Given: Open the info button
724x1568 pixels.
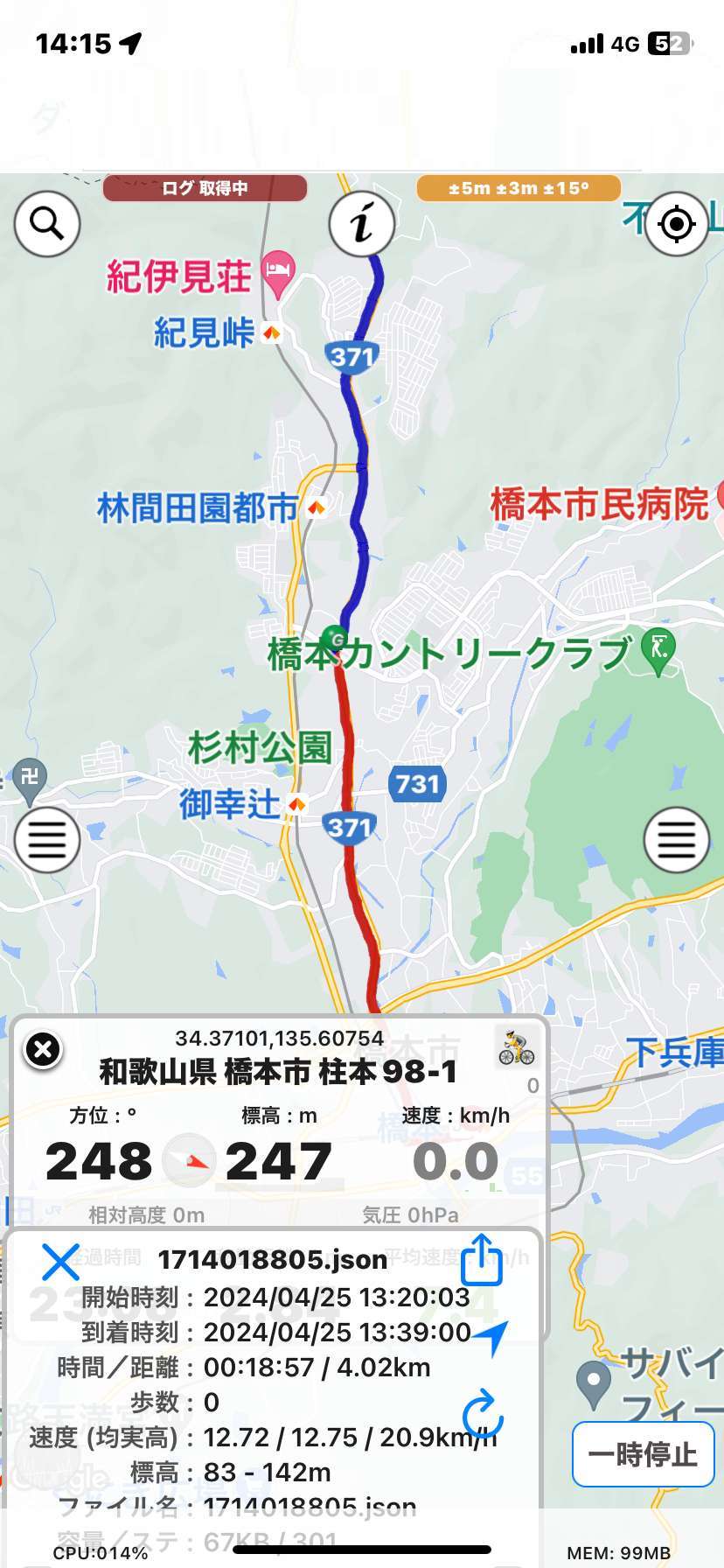Looking at the screenshot, I should pos(362,224).
